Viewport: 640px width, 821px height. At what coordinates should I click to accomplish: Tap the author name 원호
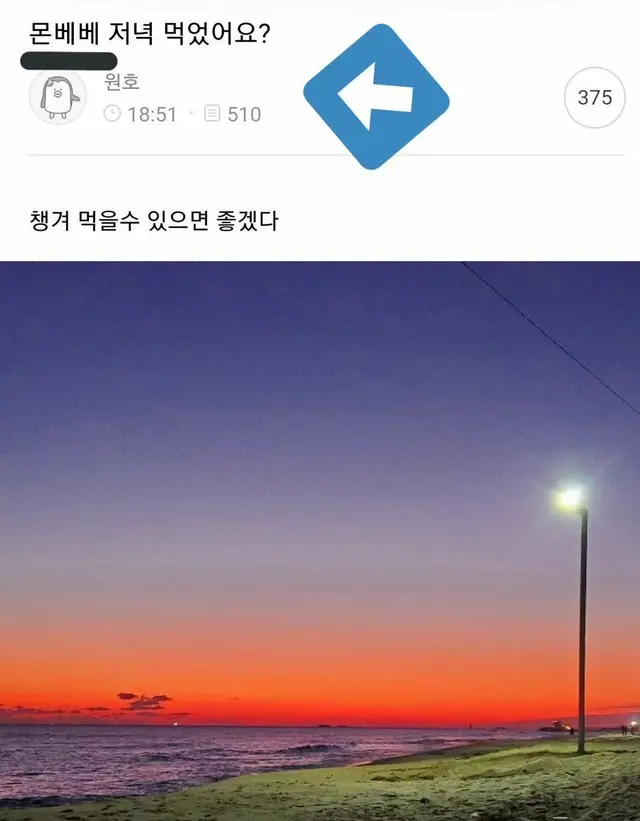pos(122,83)
